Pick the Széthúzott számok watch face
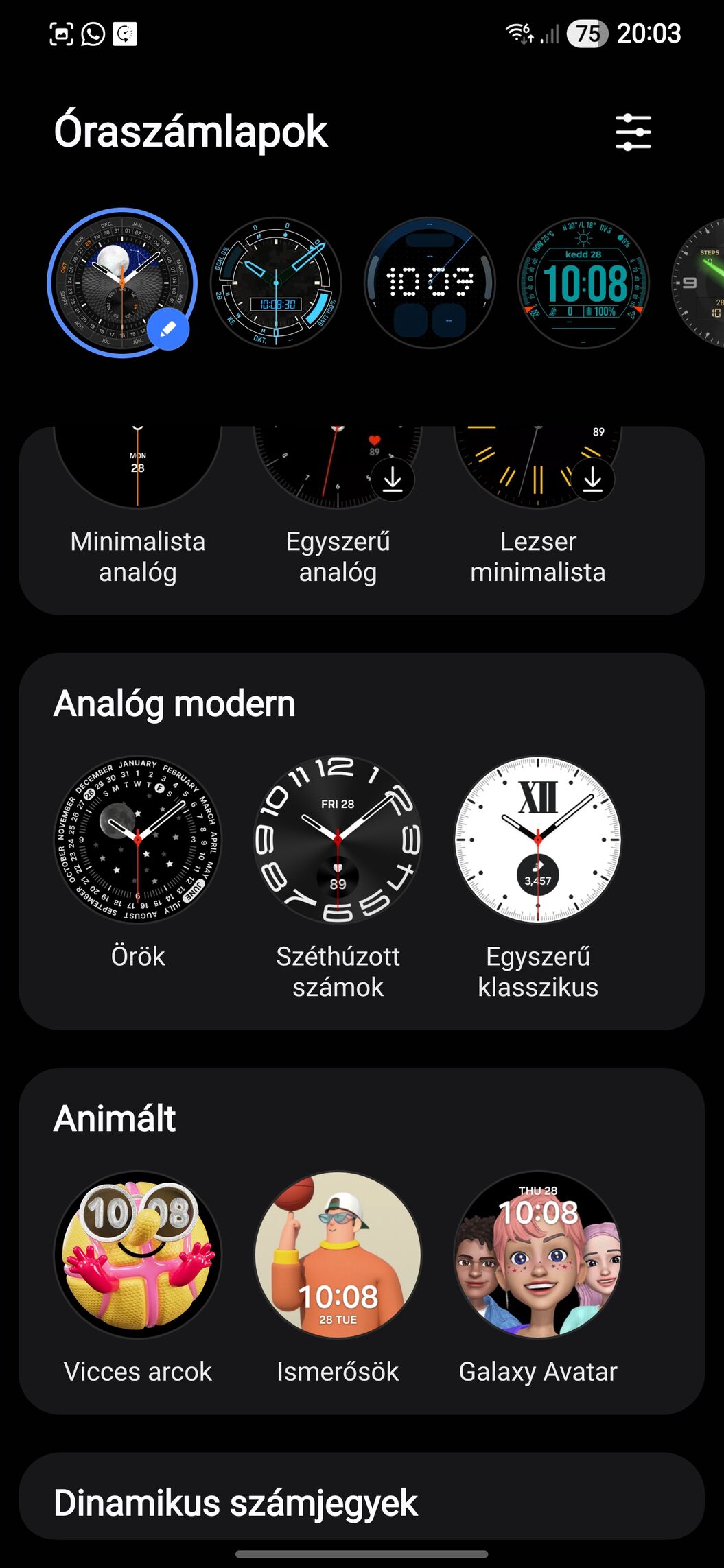724x1568 pixels. (x=338, y=840)
